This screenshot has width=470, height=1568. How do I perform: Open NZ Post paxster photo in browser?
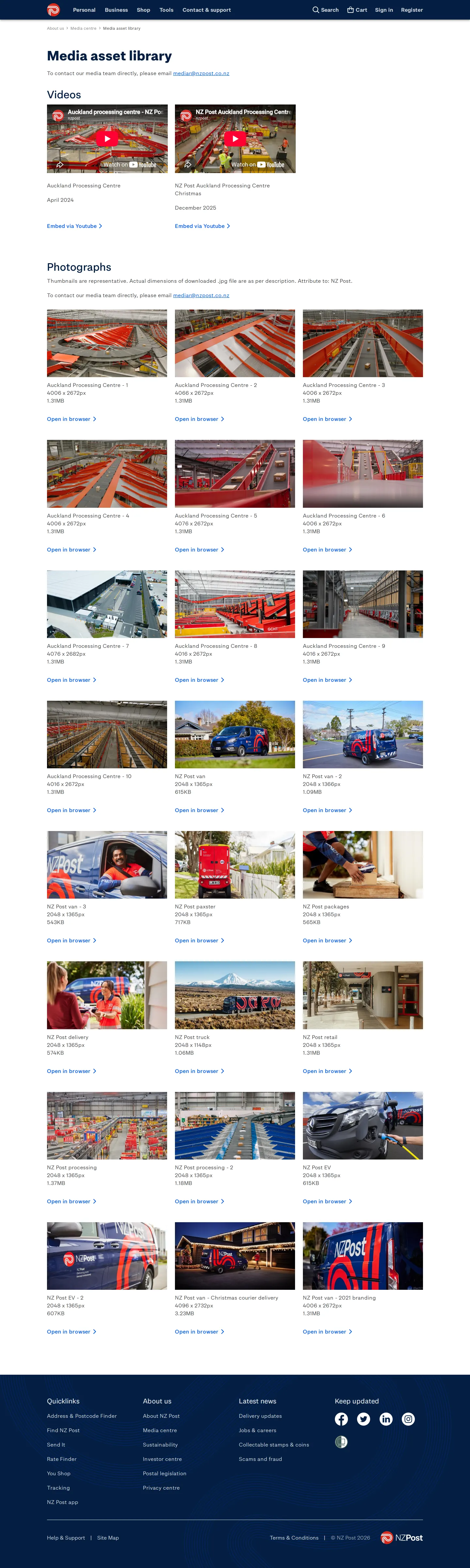click(199, 940)
